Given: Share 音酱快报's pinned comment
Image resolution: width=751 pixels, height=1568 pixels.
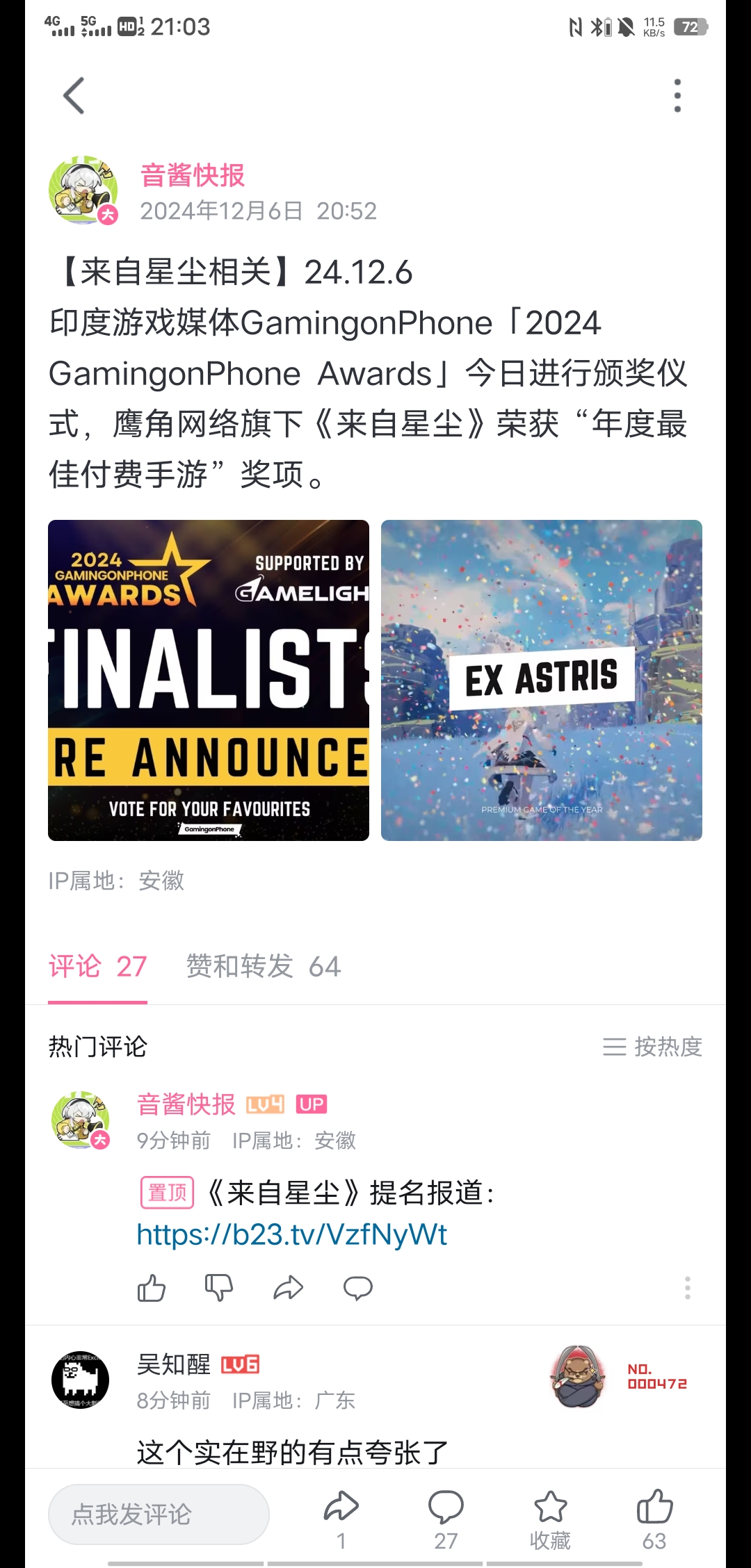Looking at the screenshot, I should point(288,1288).
